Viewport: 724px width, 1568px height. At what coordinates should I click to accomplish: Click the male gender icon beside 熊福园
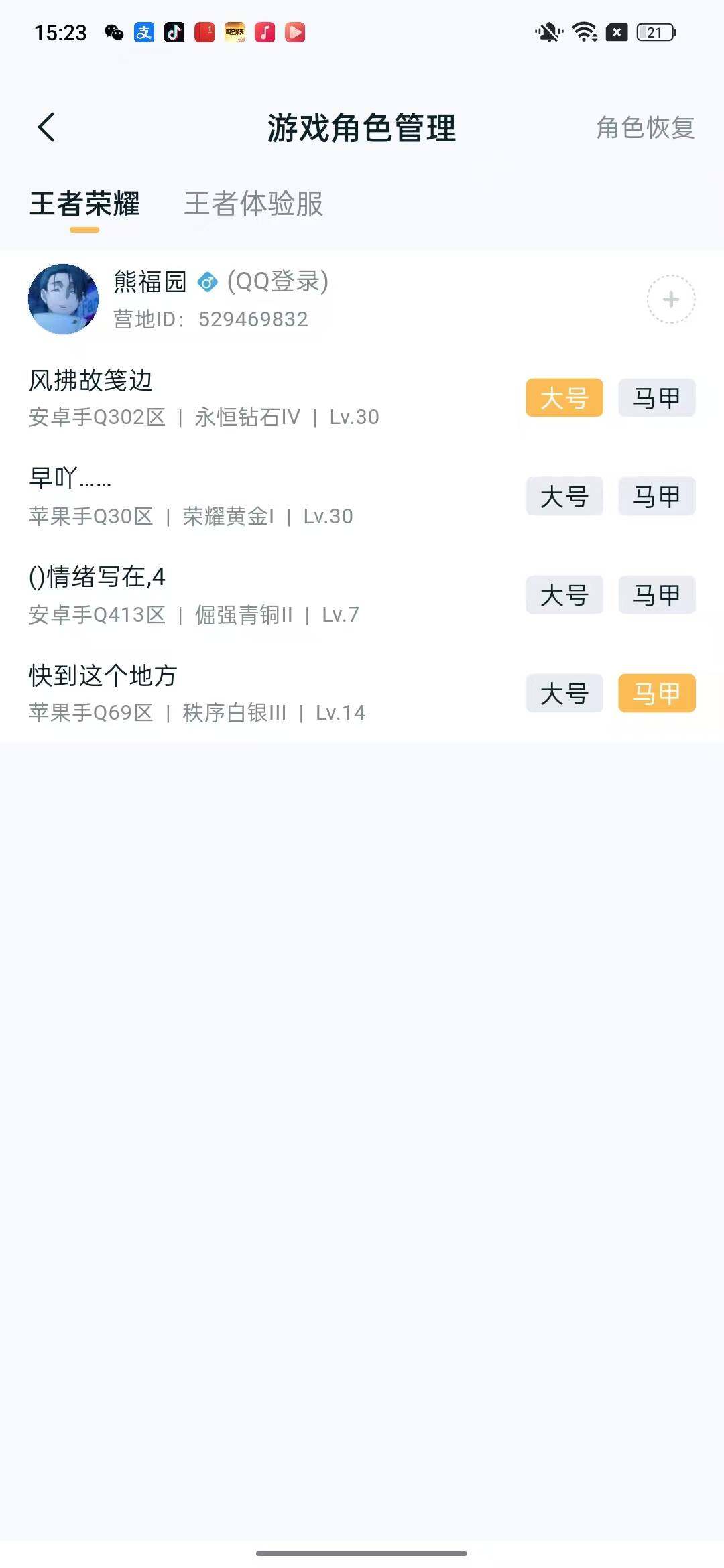tap(207, 283)
